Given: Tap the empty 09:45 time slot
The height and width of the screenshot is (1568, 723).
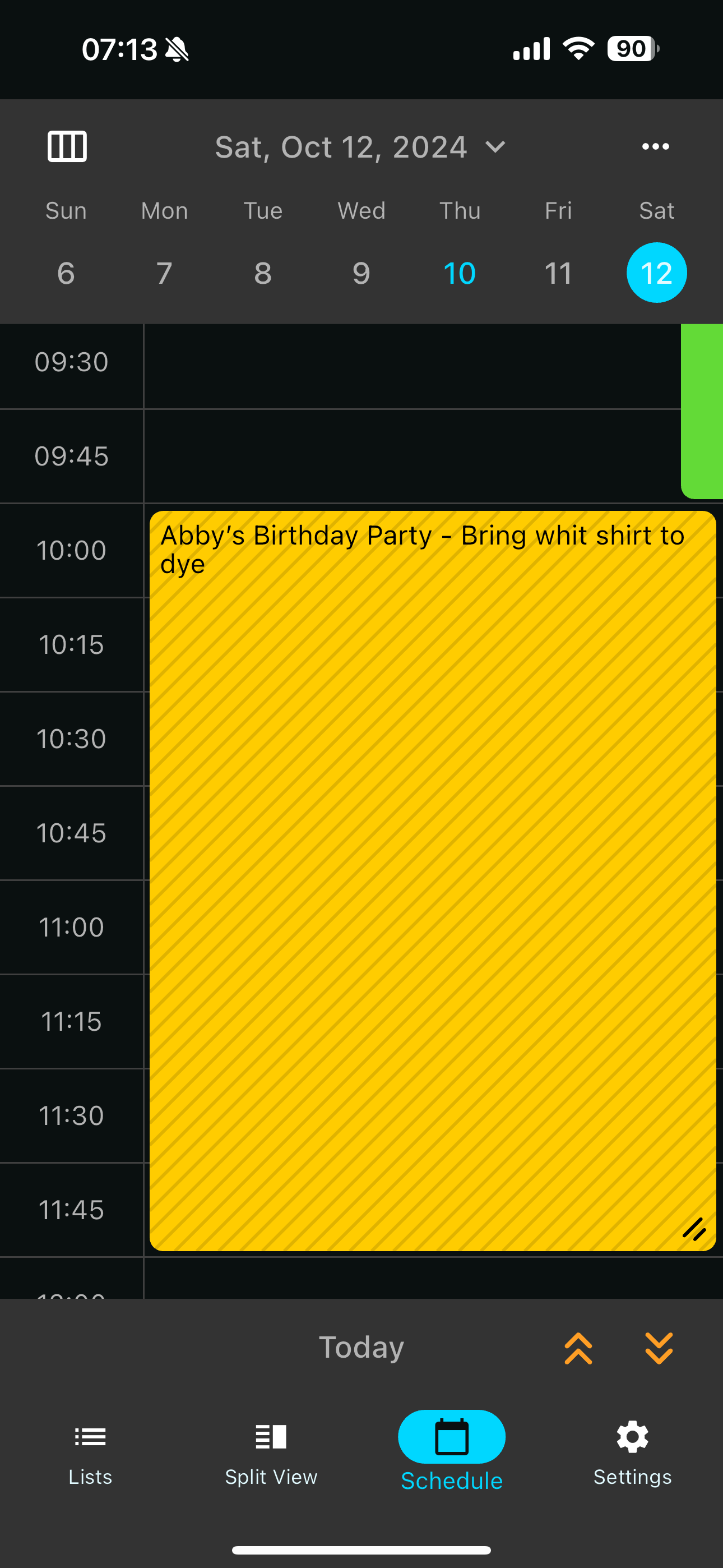Looking at the screenshot, I should click(x=411, y=456).
